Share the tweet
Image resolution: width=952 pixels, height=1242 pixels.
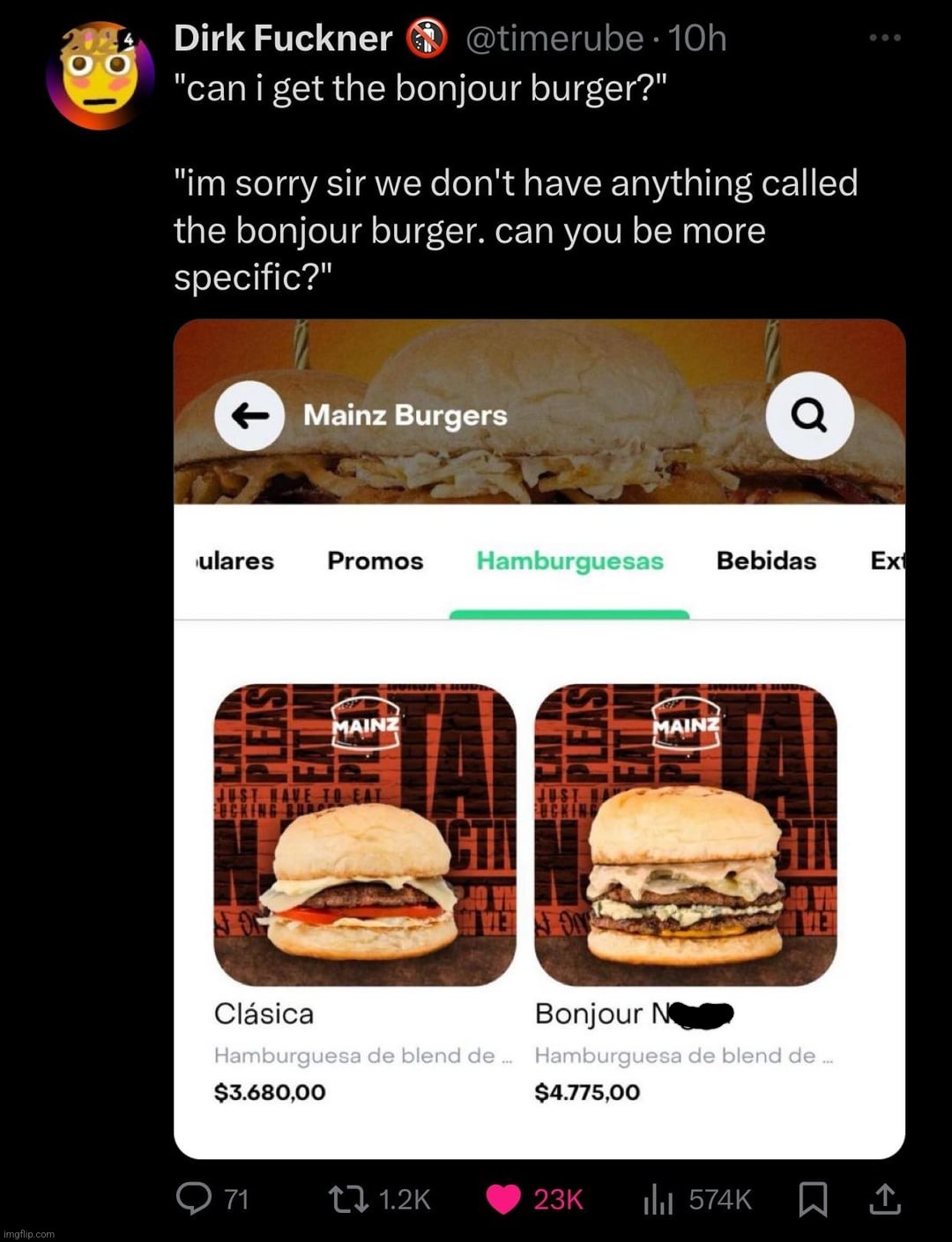point(884,1198)
